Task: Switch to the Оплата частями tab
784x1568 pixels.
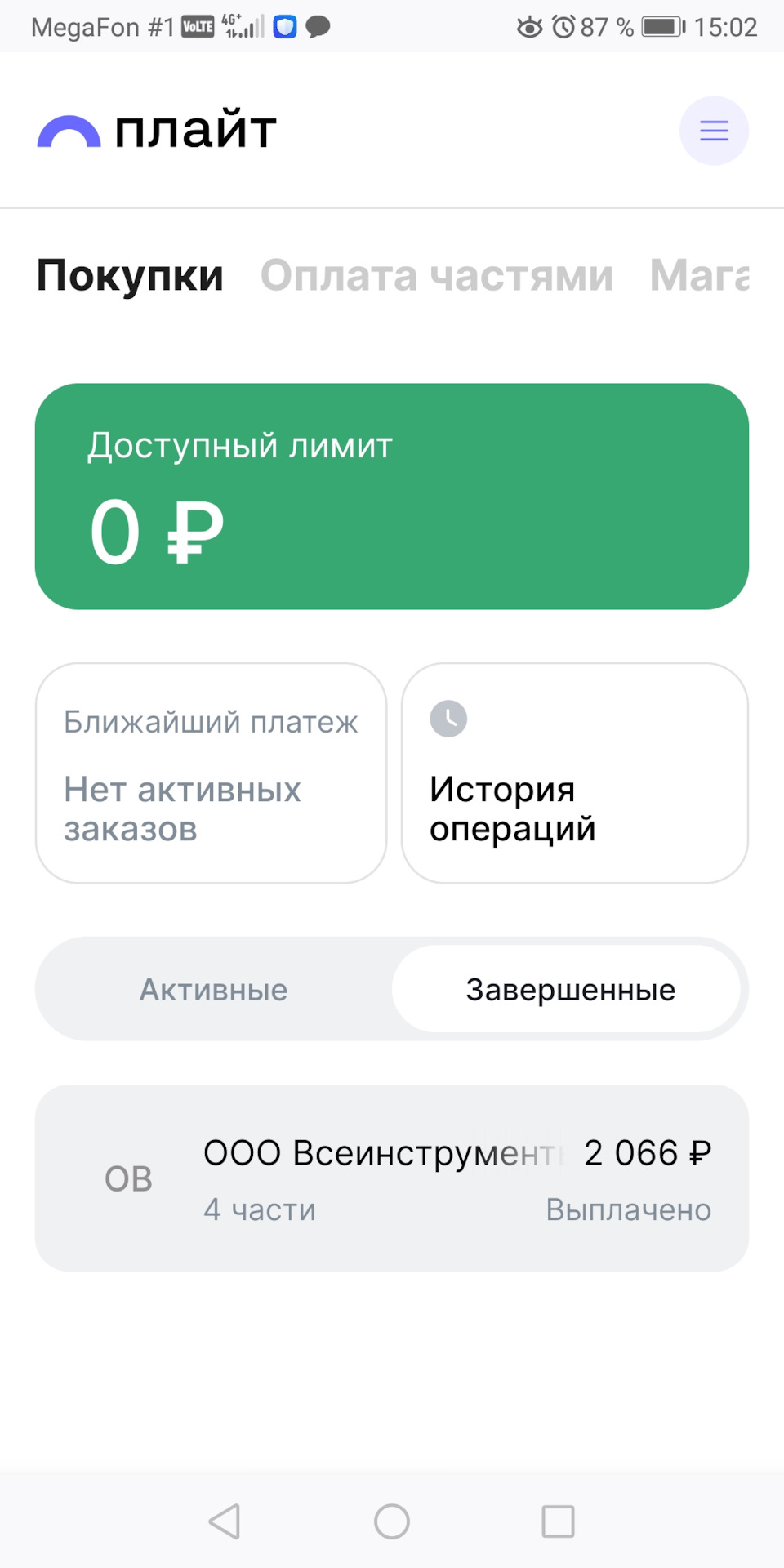Action: pyautogui.click(x=436, y=275)
